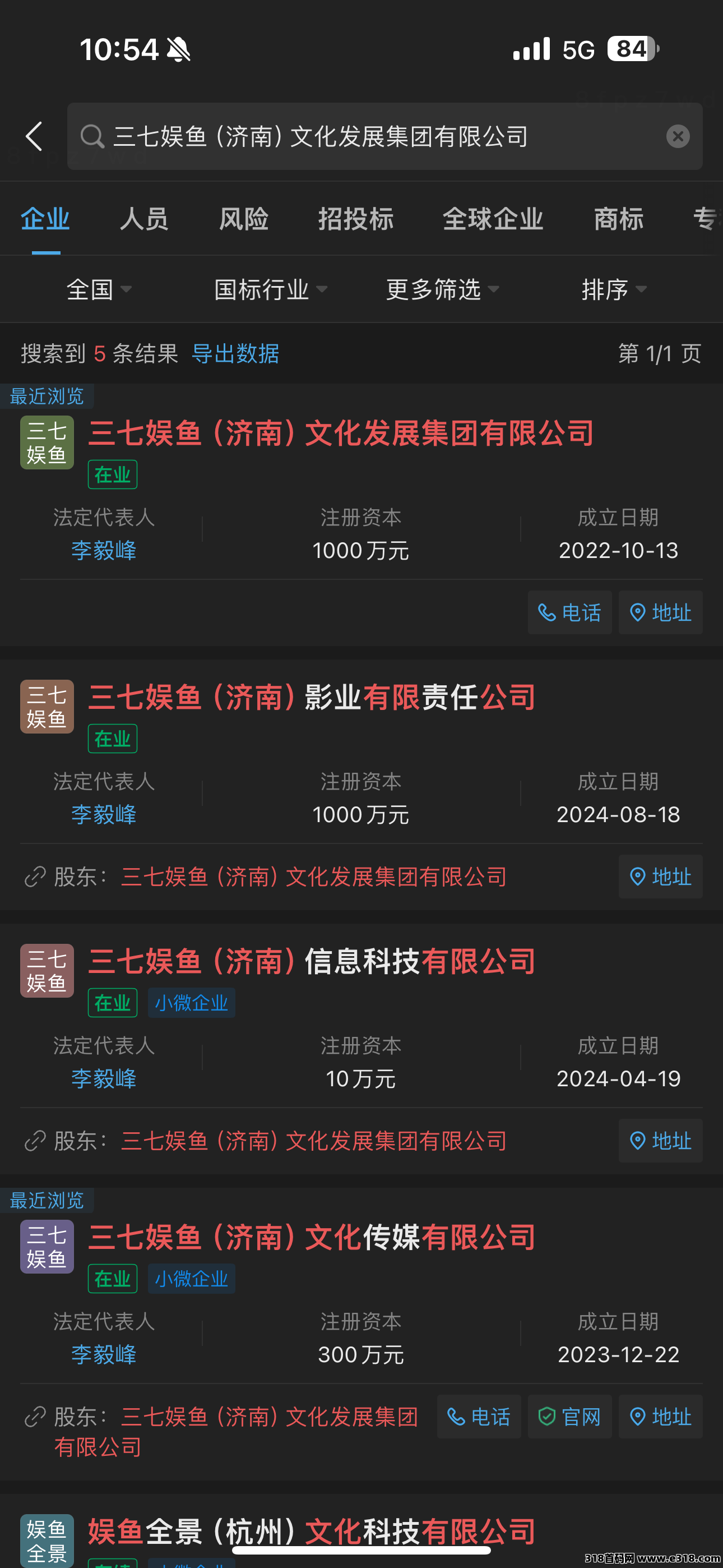The image size is (723, 1568).
Task: Open shareholder link under 信息科技有限公司
Action: [x=313, y=1141]
